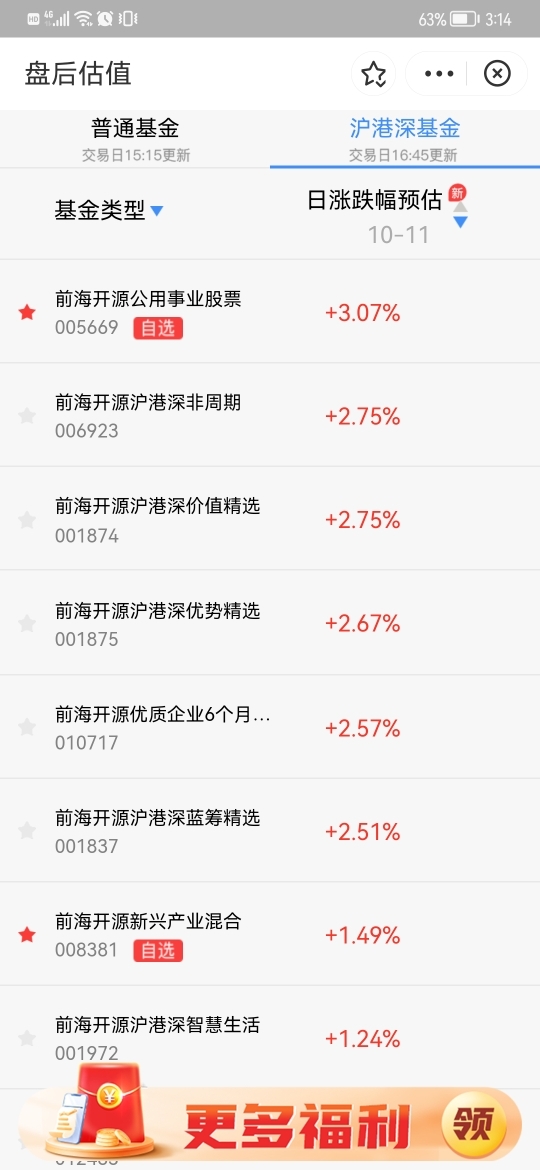Tap the star favorite icon in header
Viewport: 540px width, 1170px height.
373,74
